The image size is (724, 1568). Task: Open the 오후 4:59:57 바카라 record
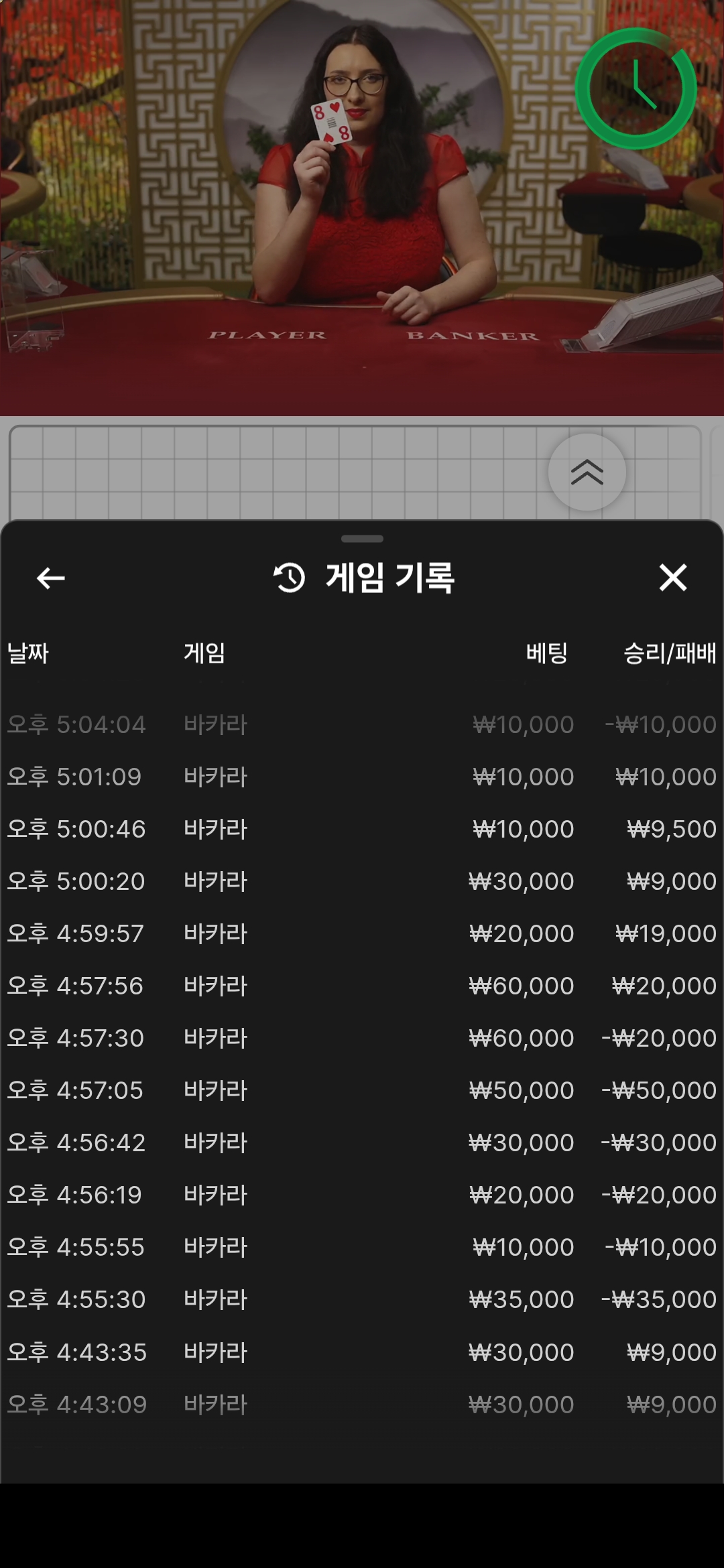tap(362, 933)
